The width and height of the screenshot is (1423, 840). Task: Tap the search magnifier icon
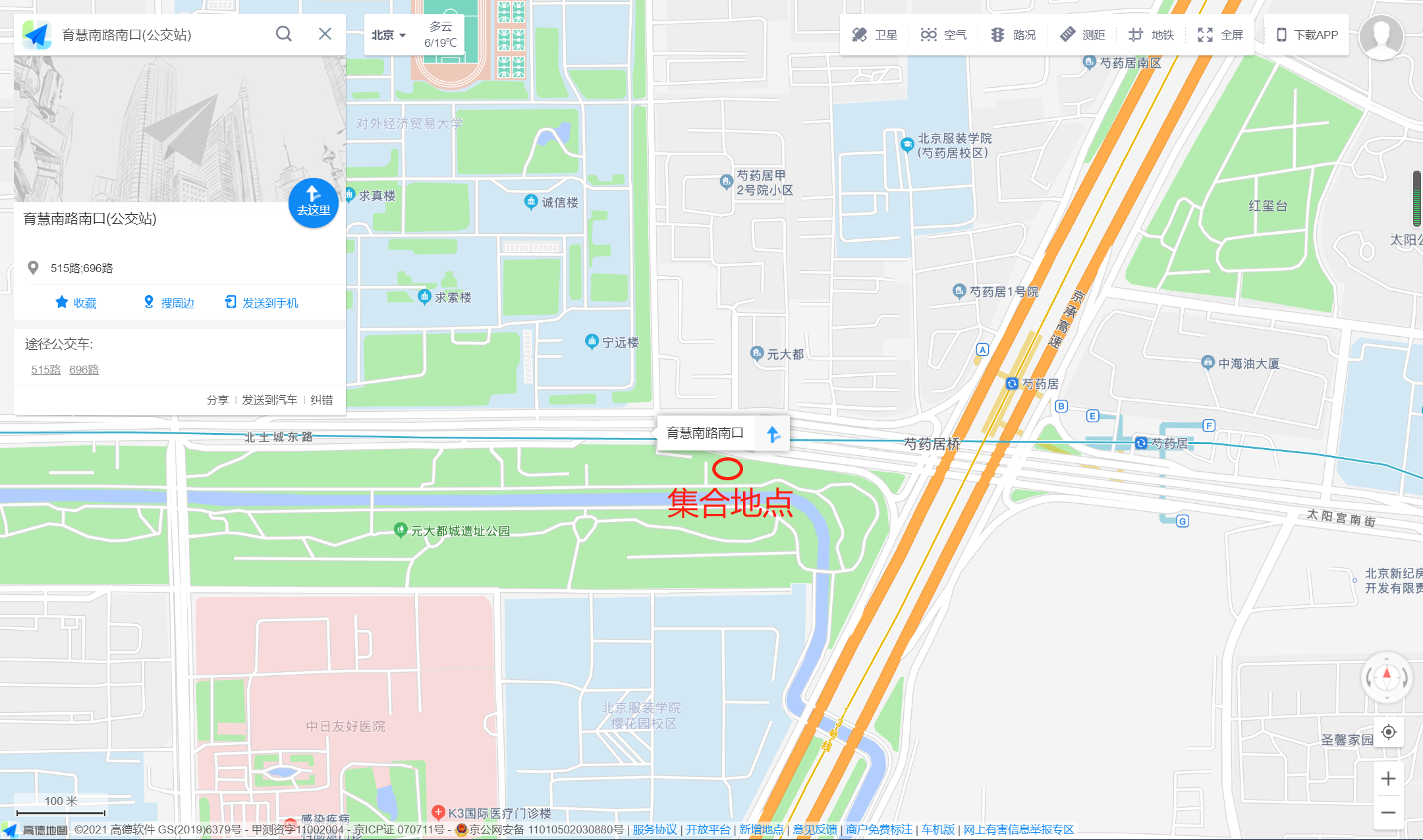point(283,34)
